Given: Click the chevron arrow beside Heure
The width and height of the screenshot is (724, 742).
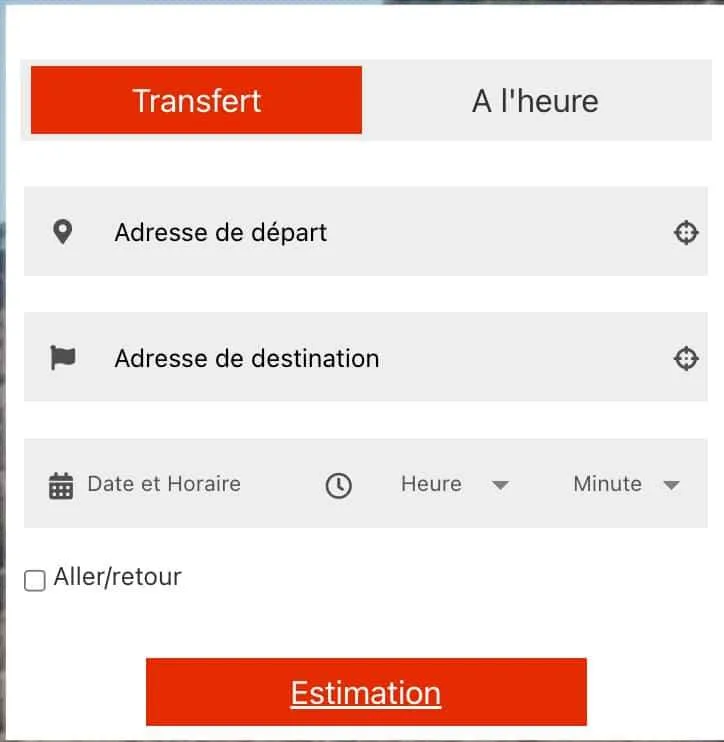Looking at the screenshot, I should (x=500, y=485).
